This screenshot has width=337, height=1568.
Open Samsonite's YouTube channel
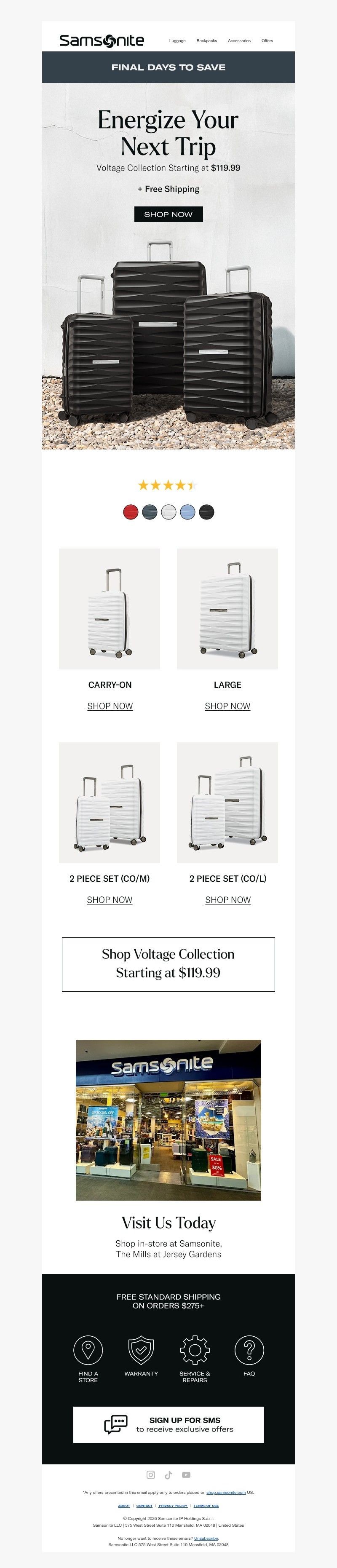click(186, 1475)
